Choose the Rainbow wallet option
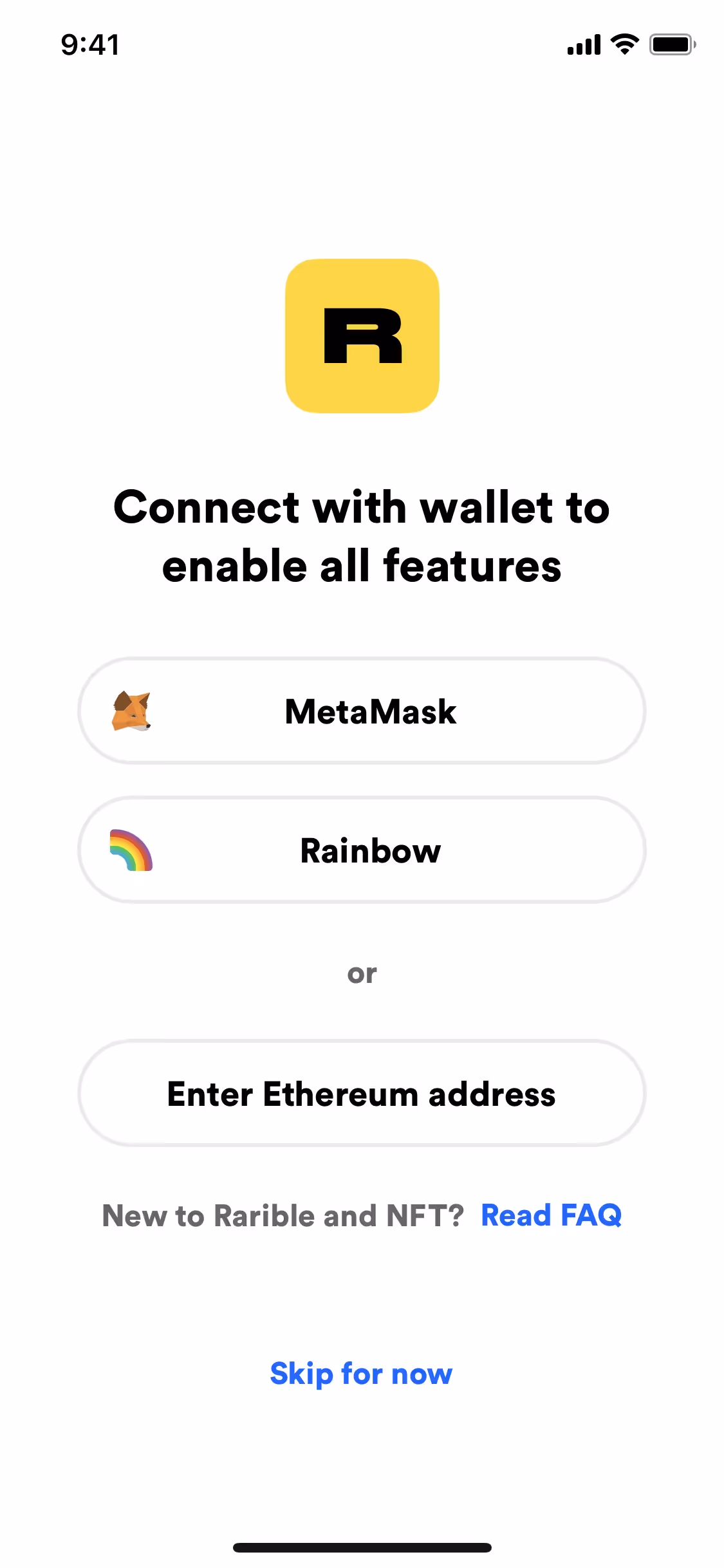The image size is (724, 1568). pyautogui.click(x=362, y=850)
